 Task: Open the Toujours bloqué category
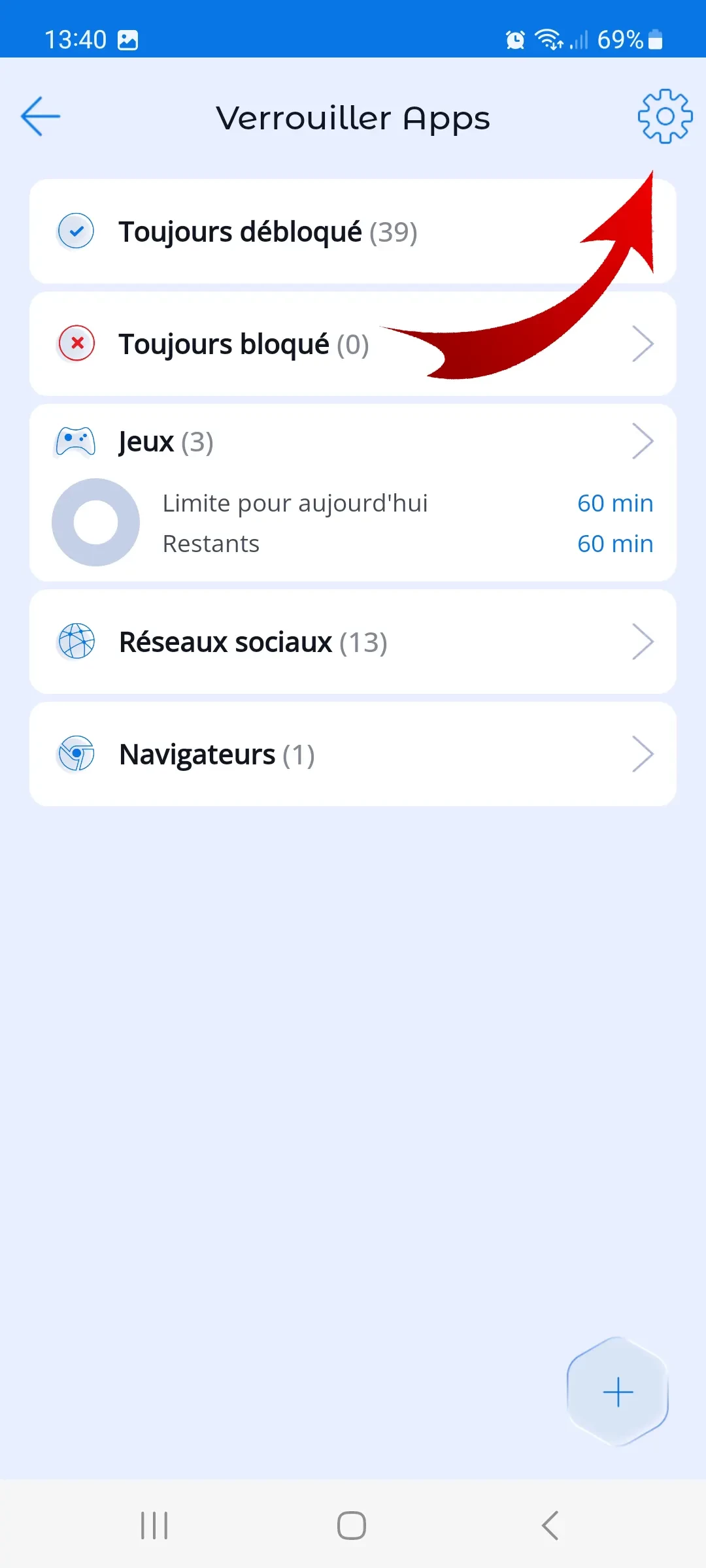(244, 344)
